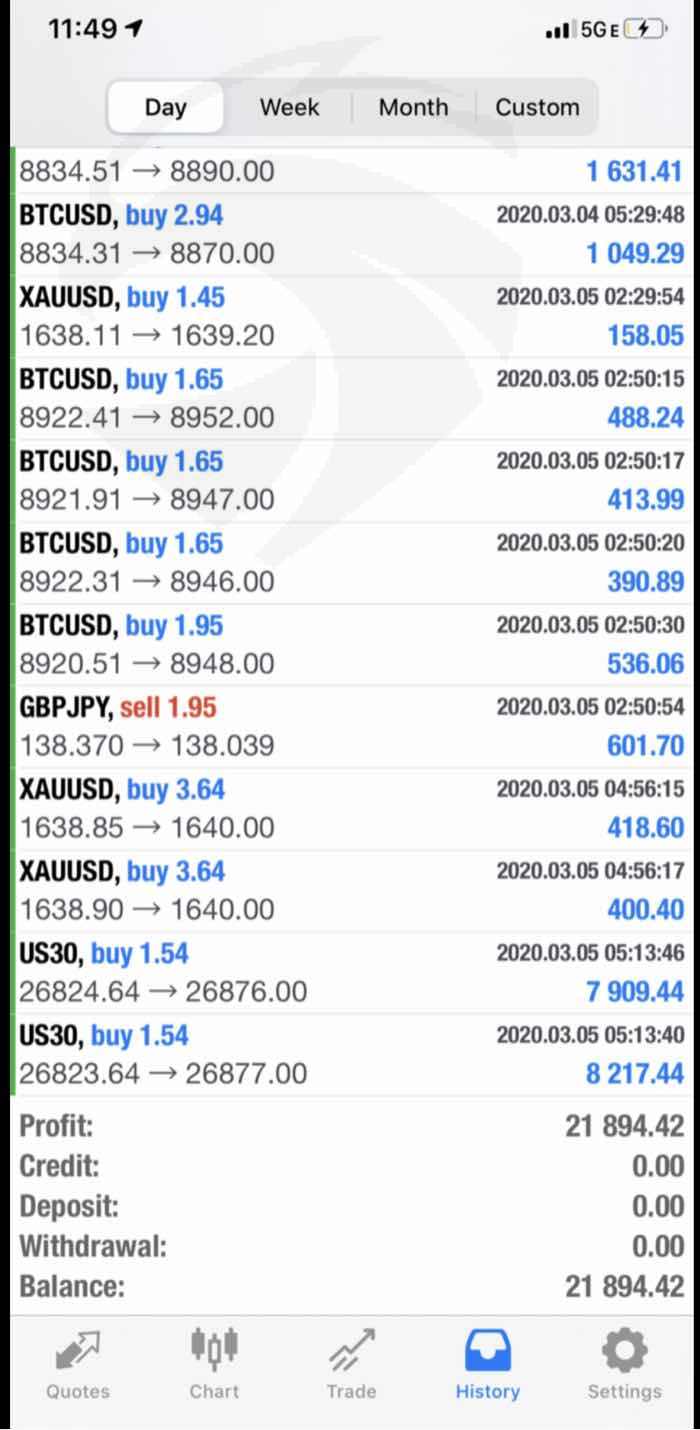Open the Settings tab
This screenshot has width=700, height=1430.
[624, 1364]
